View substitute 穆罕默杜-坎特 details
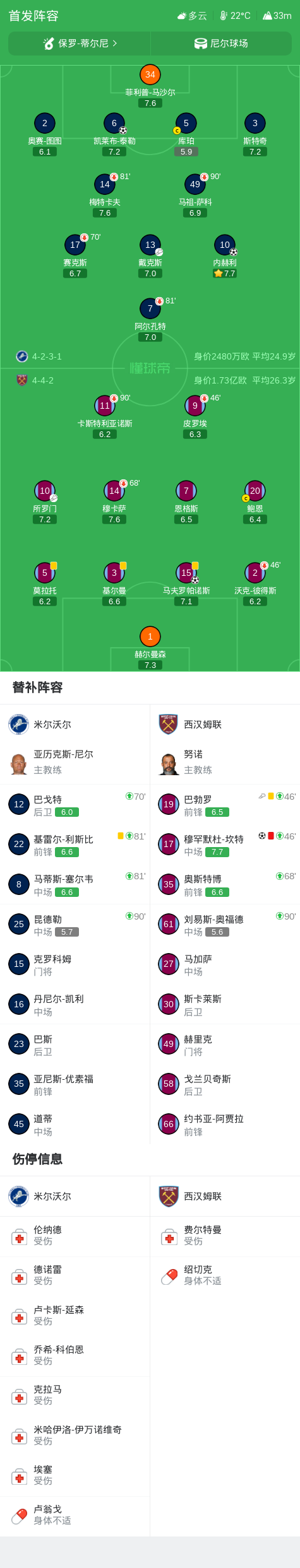This screenshot has height=1568, width=300. (225, 844)
